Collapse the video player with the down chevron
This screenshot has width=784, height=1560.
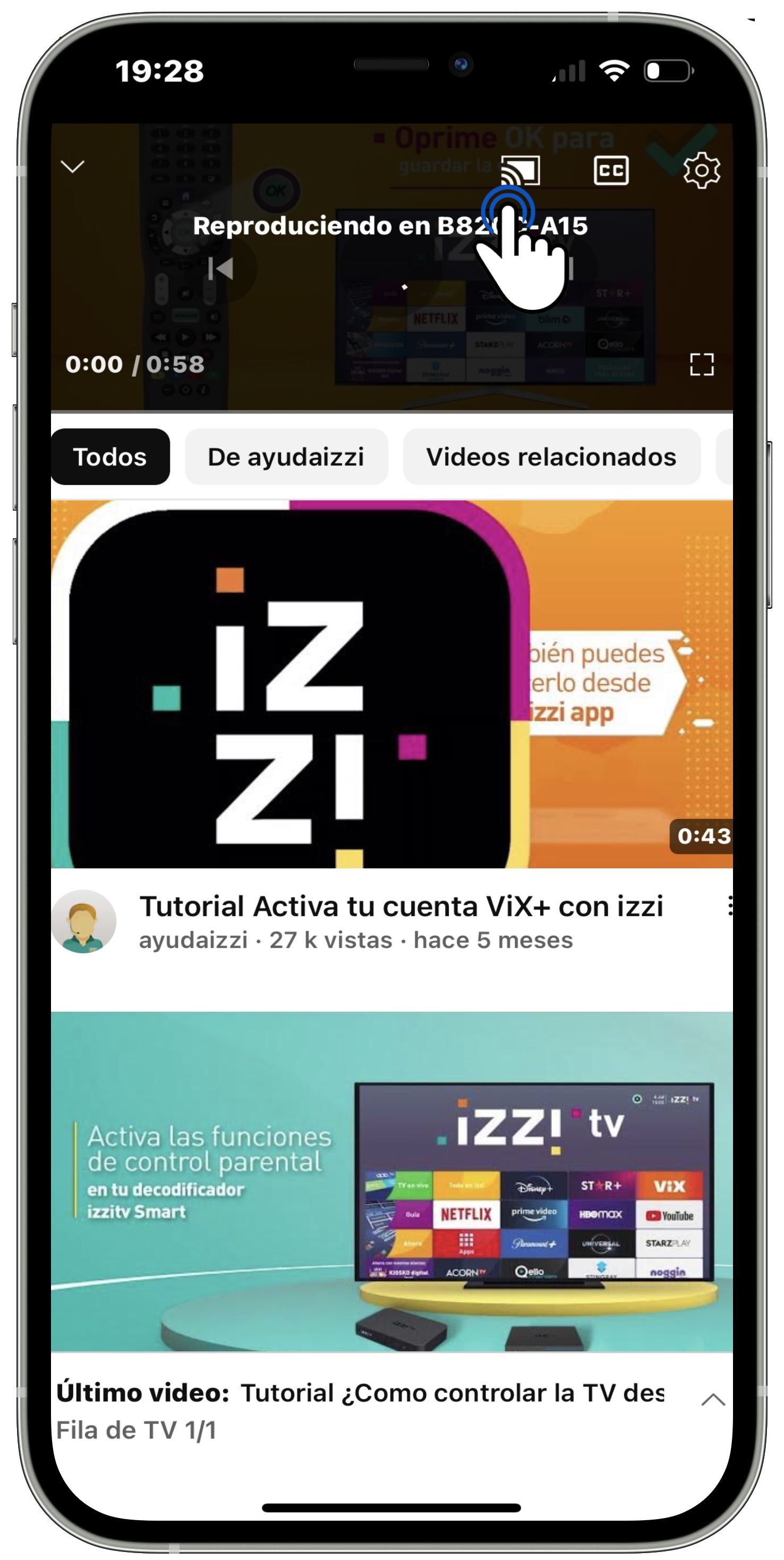[72, 166]
